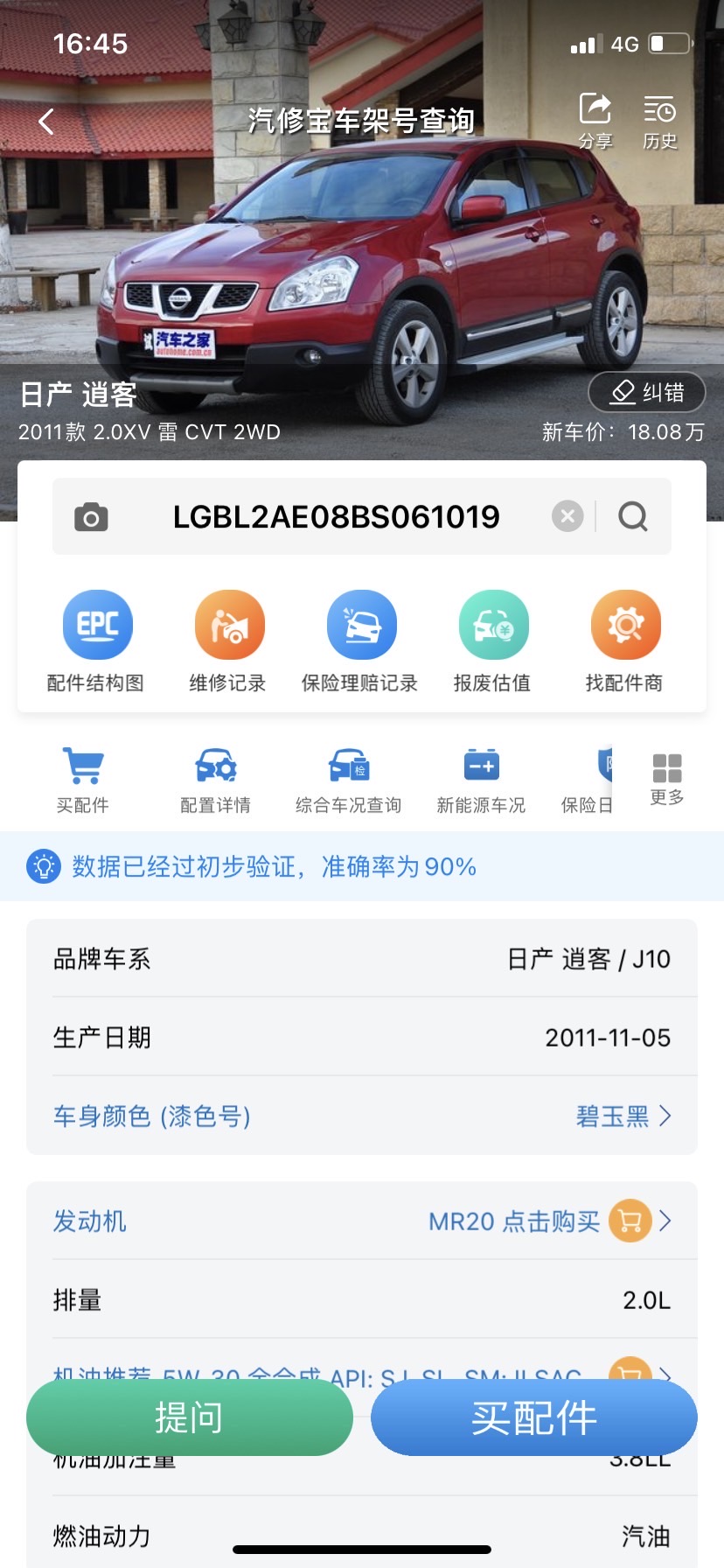The width and height of the screenshot is (724, 1568).
Task: Tap the blue 买配件 button
Action: click(x=533, y=1417)
